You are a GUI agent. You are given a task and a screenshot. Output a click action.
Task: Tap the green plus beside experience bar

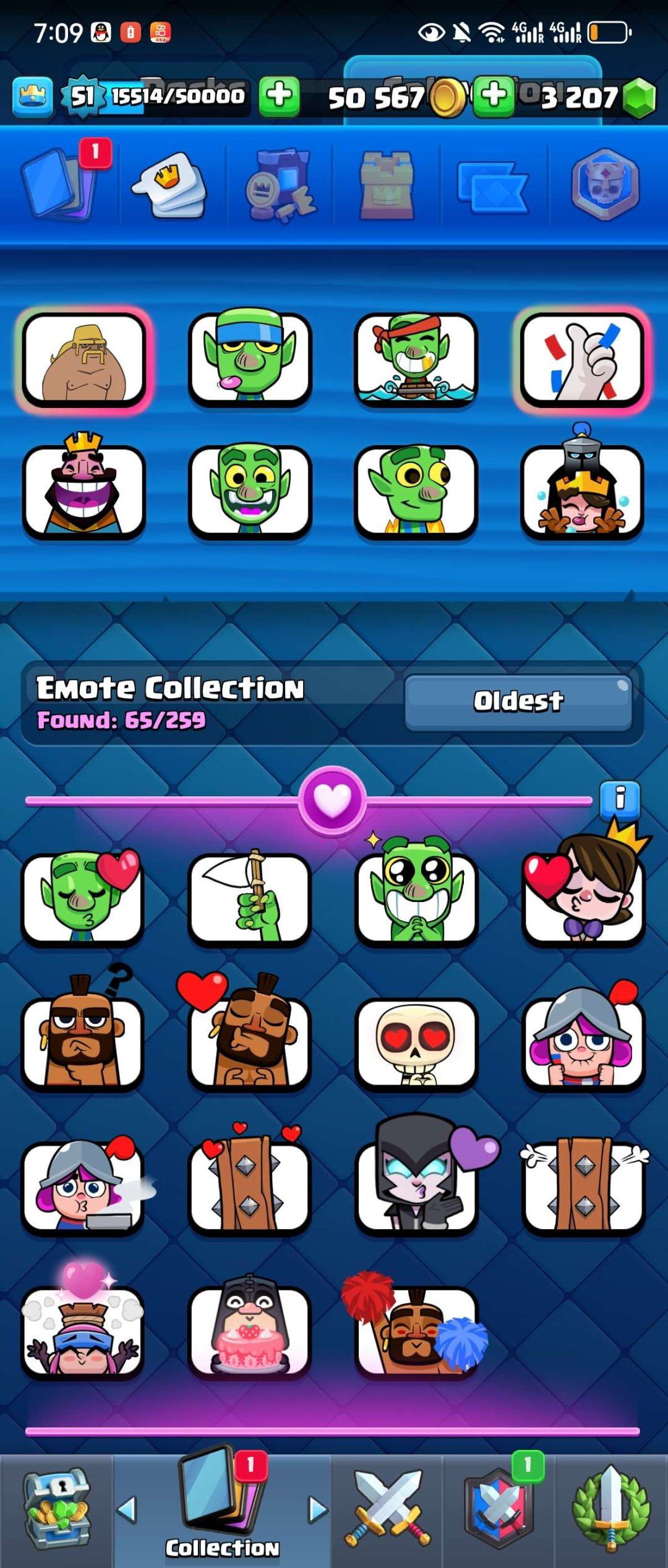(x=279, y=97)
